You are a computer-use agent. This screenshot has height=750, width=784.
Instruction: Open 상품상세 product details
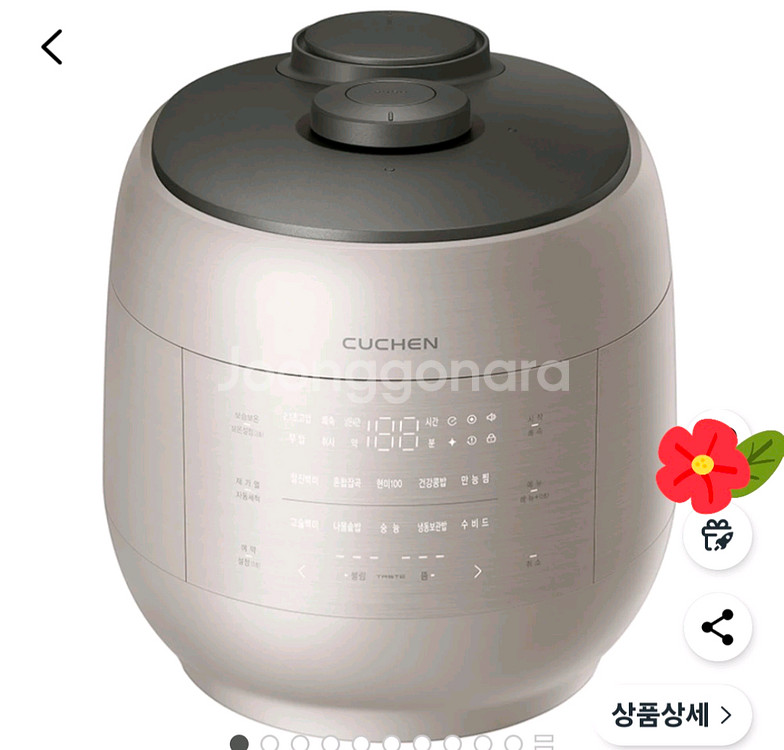coord(672,715)
